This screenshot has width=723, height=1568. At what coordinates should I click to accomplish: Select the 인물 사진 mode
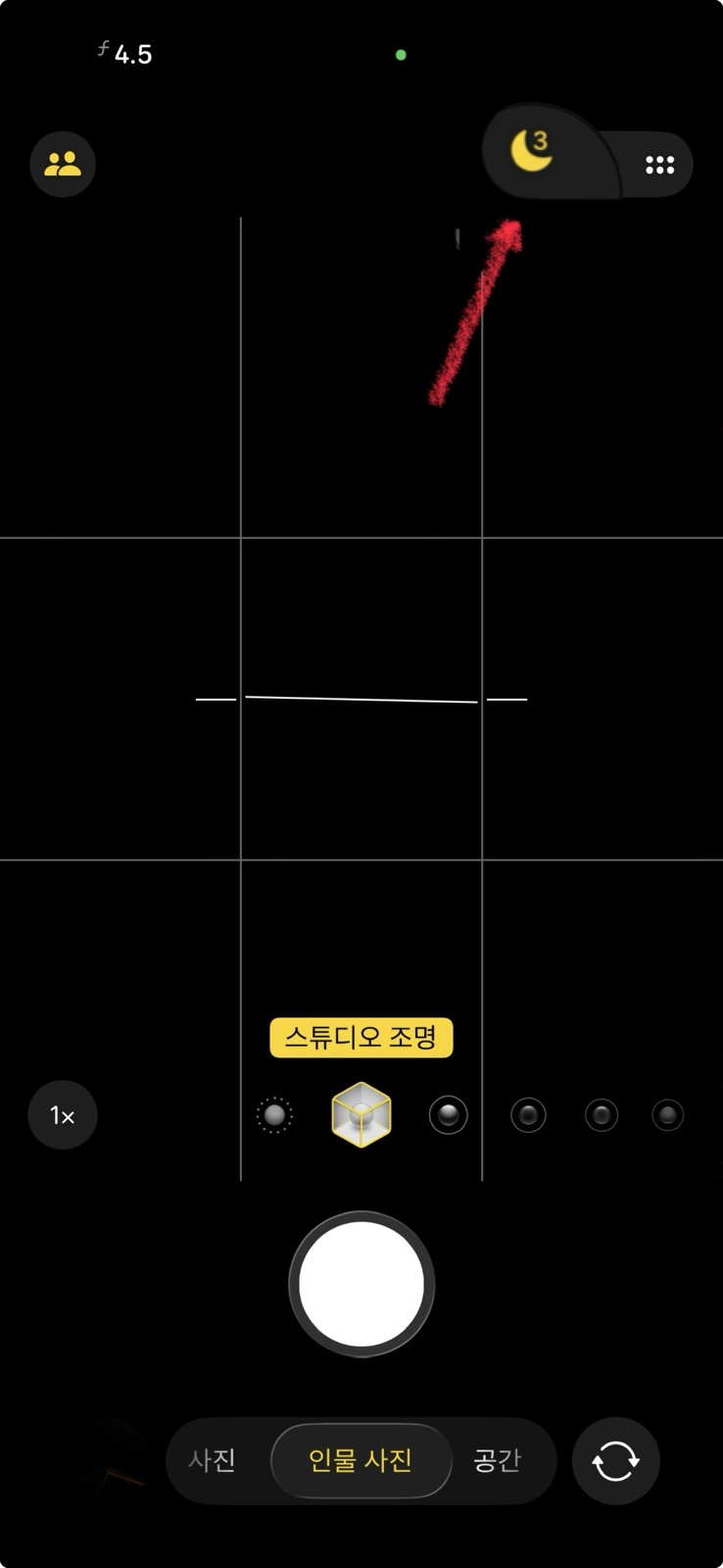pyautogui.click(x=361, y=1460)
